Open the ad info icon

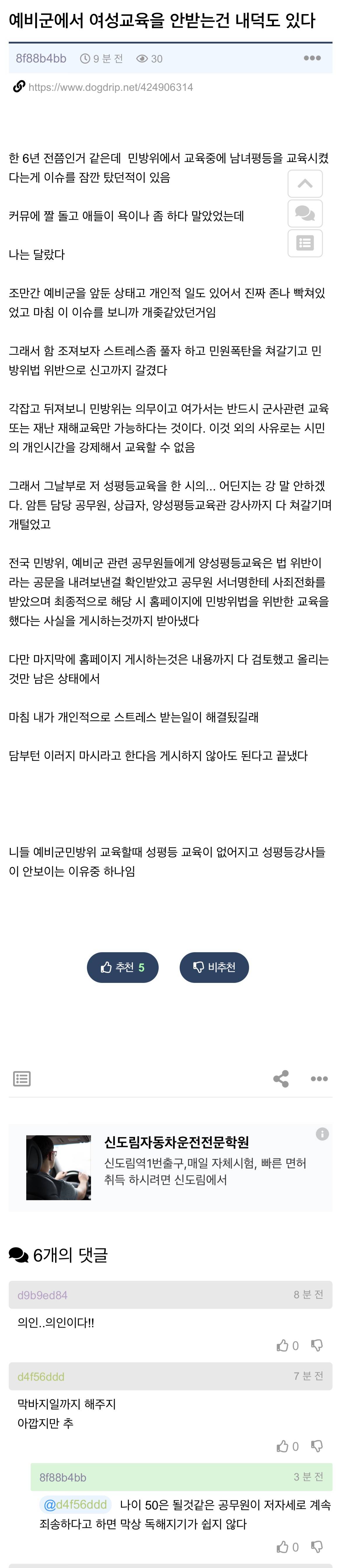[x=322, y=1133]
